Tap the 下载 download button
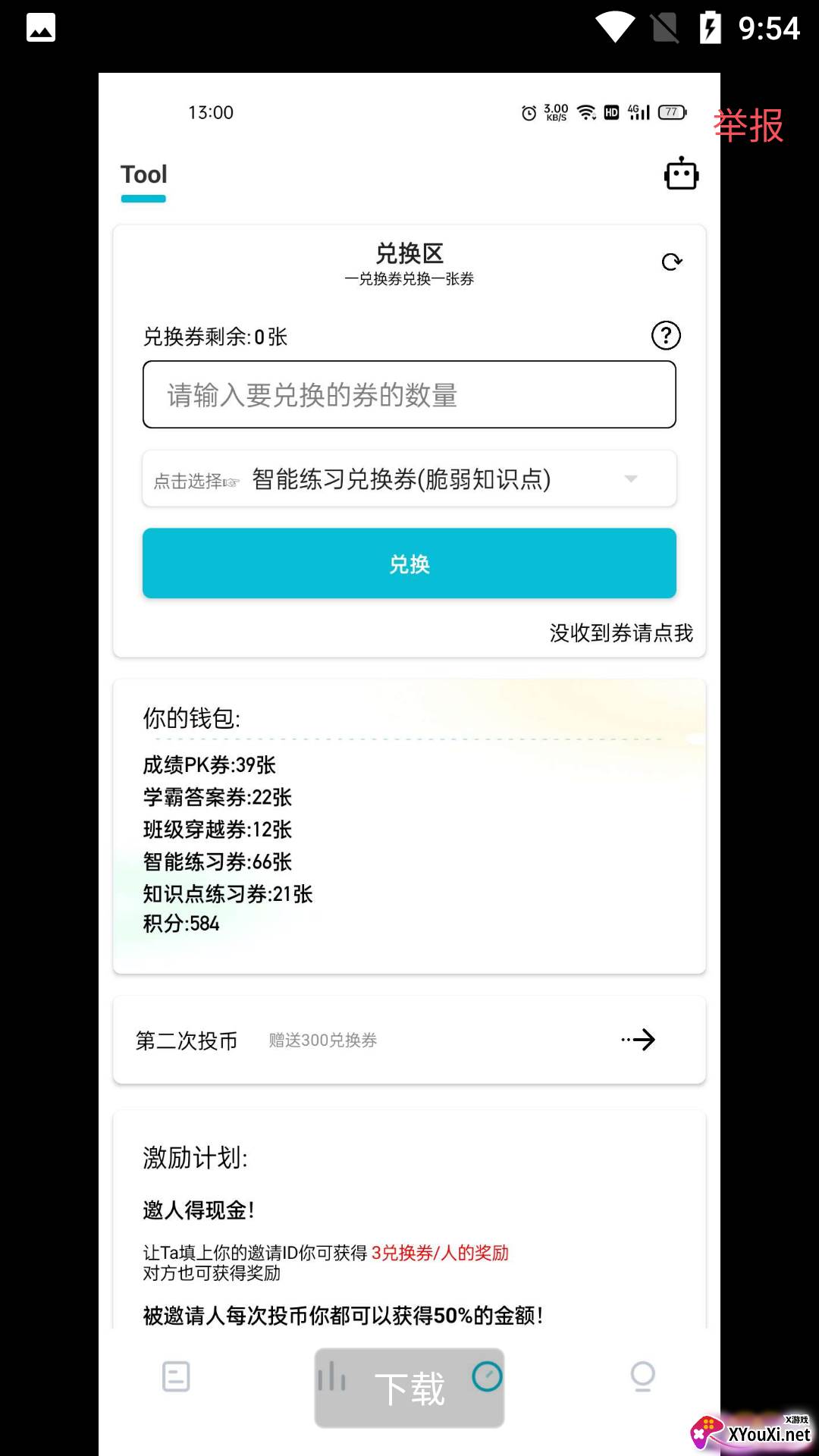This screenshot has height=1456, width=819. [409, 1388]
